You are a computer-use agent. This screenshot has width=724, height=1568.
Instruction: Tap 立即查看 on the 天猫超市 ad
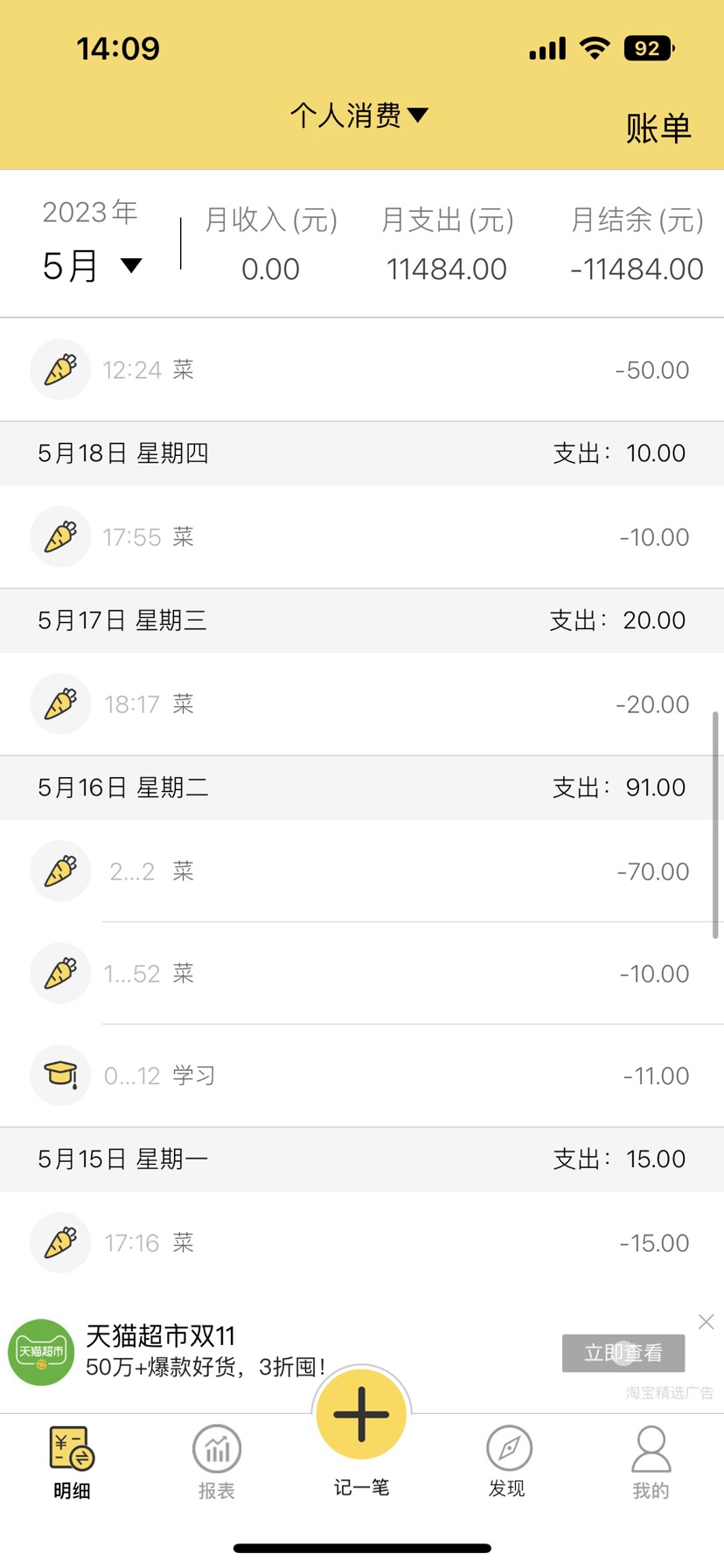point(623,1353)
